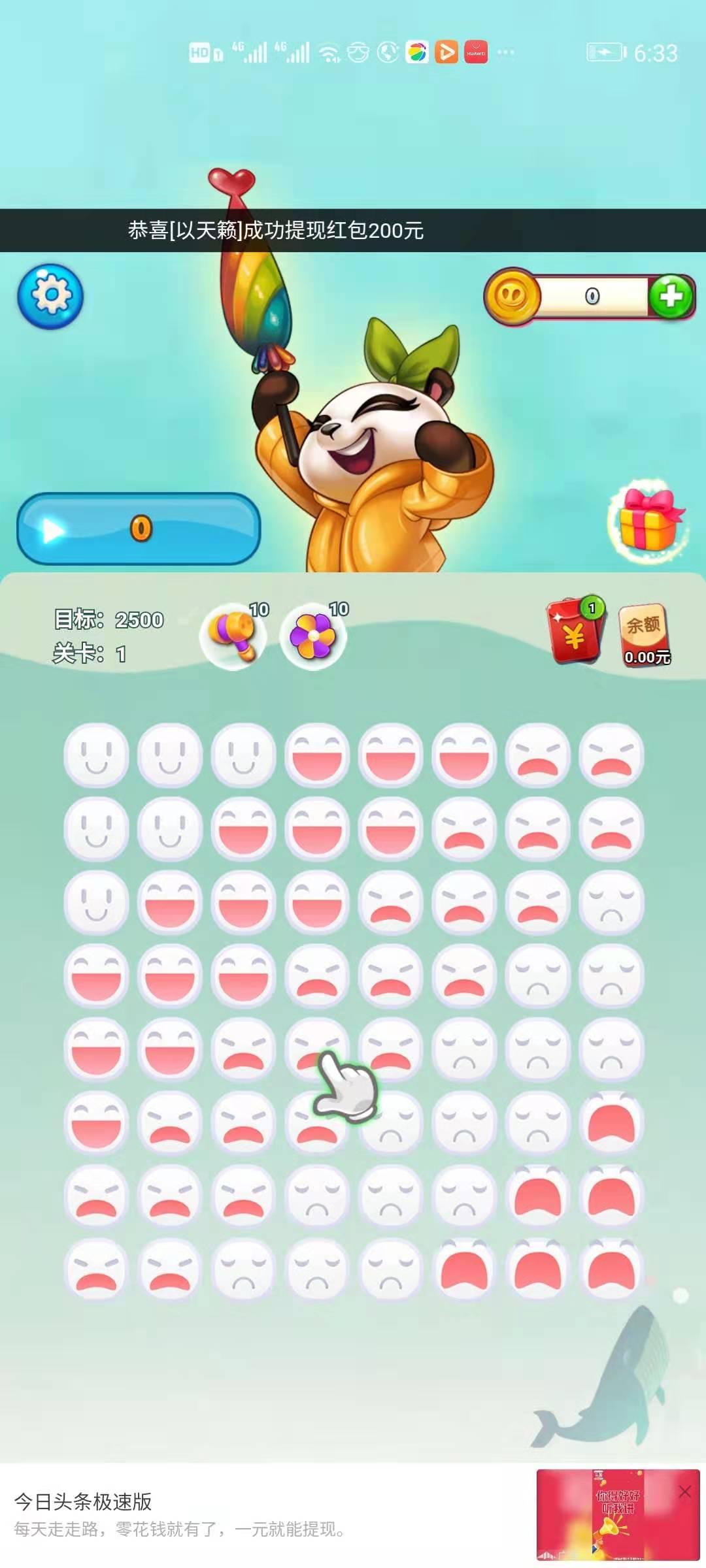706x1568 pixels.
Task: Add more coins with the green plus
Action: click(671, 297)
